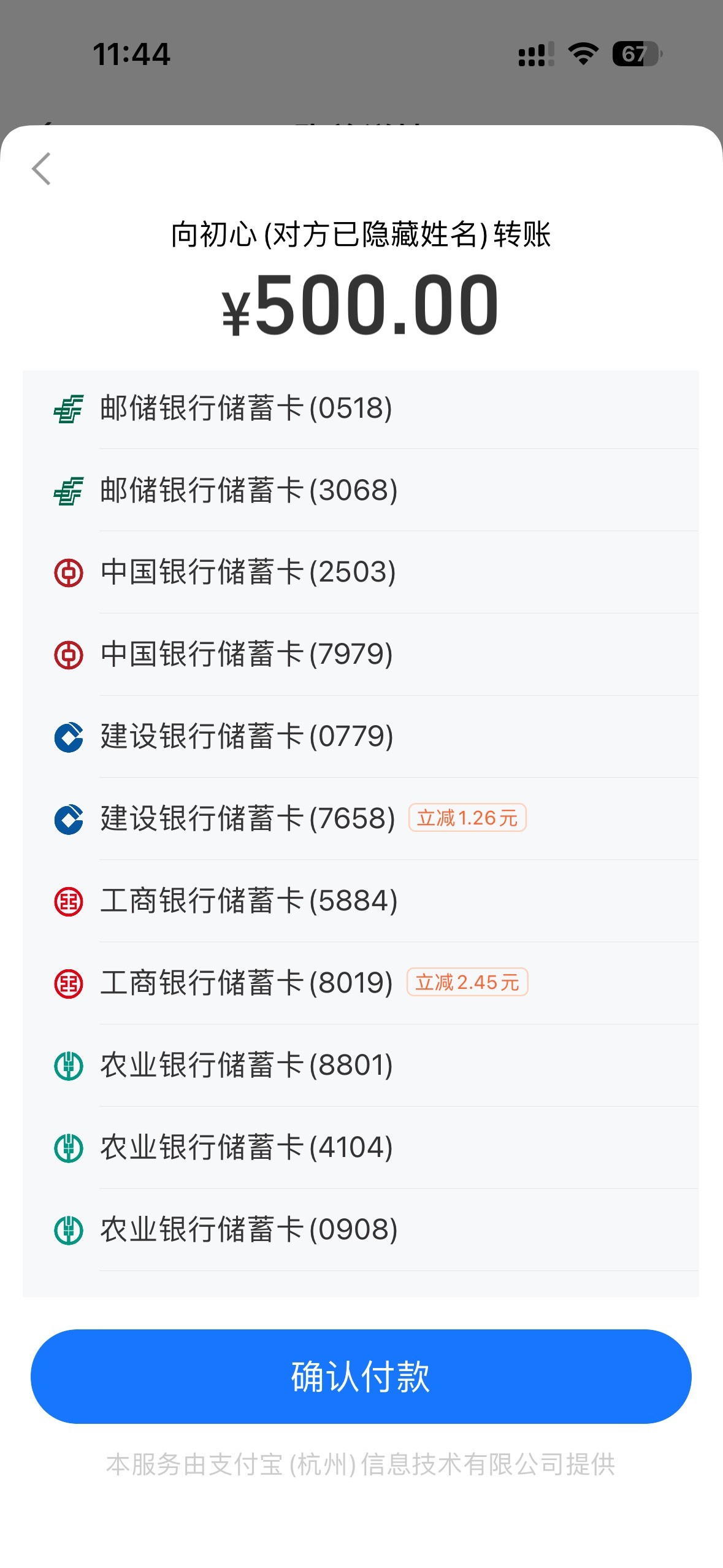
Task: Pick 工商银行储蓄卡 (5884)
Action: [361, 901]
